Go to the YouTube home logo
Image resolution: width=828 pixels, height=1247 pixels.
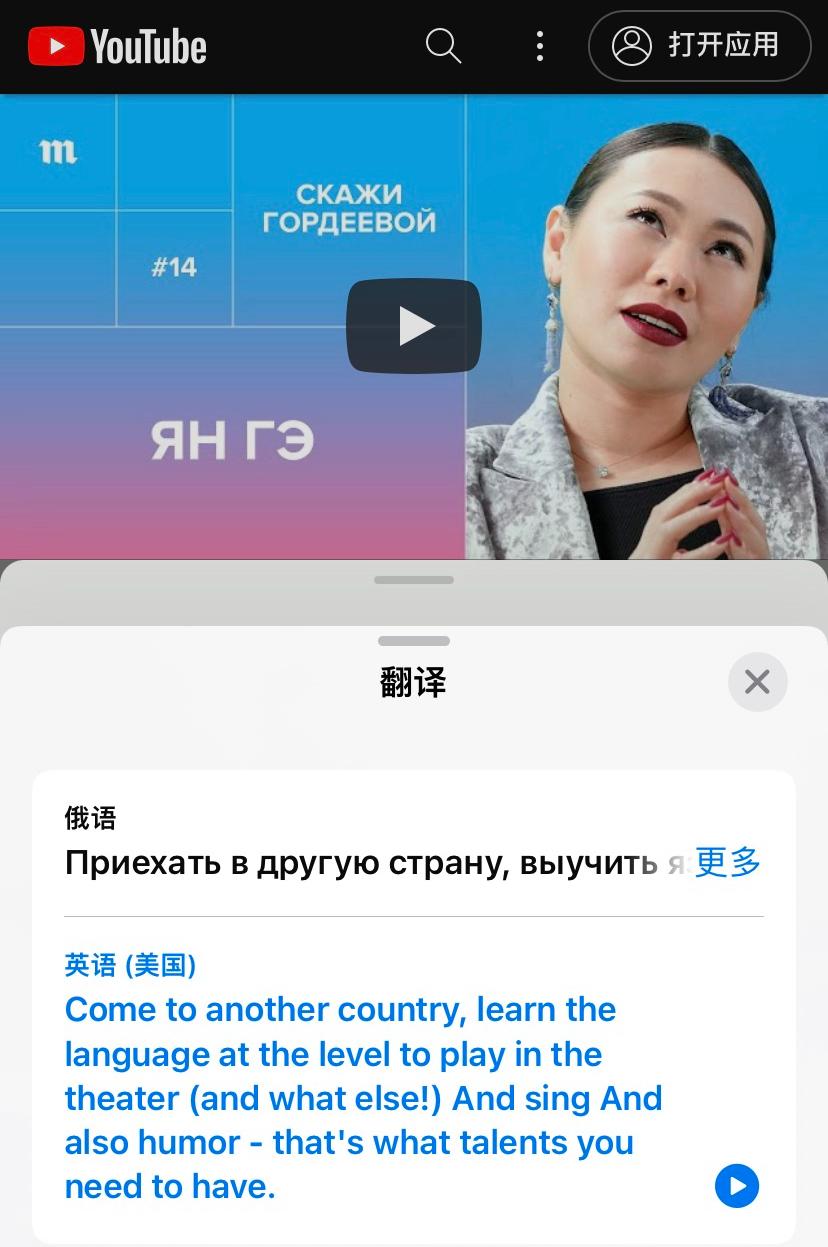(118, 46)
